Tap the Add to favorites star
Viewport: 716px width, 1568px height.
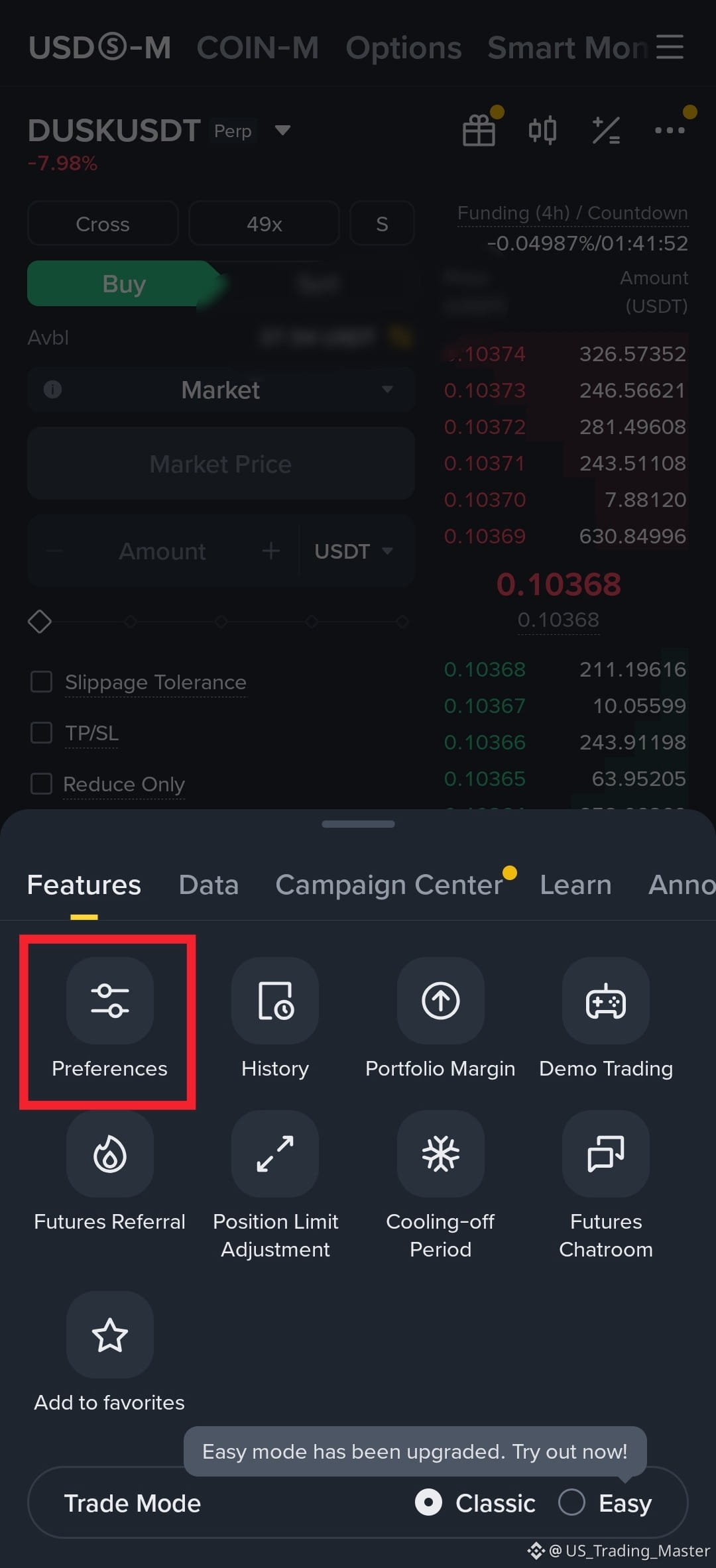[x=110, y=1335]
